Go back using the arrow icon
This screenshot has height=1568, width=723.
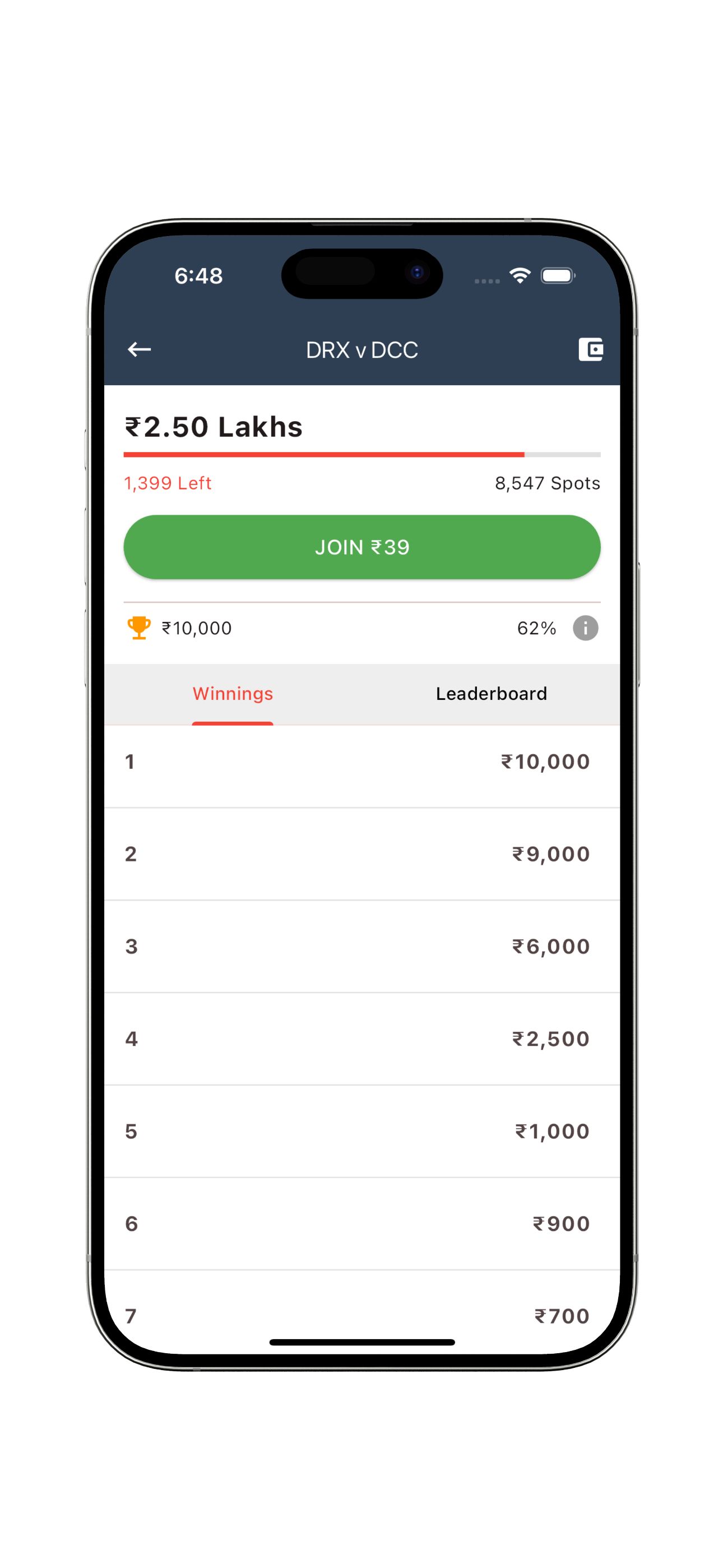(140, 349)
